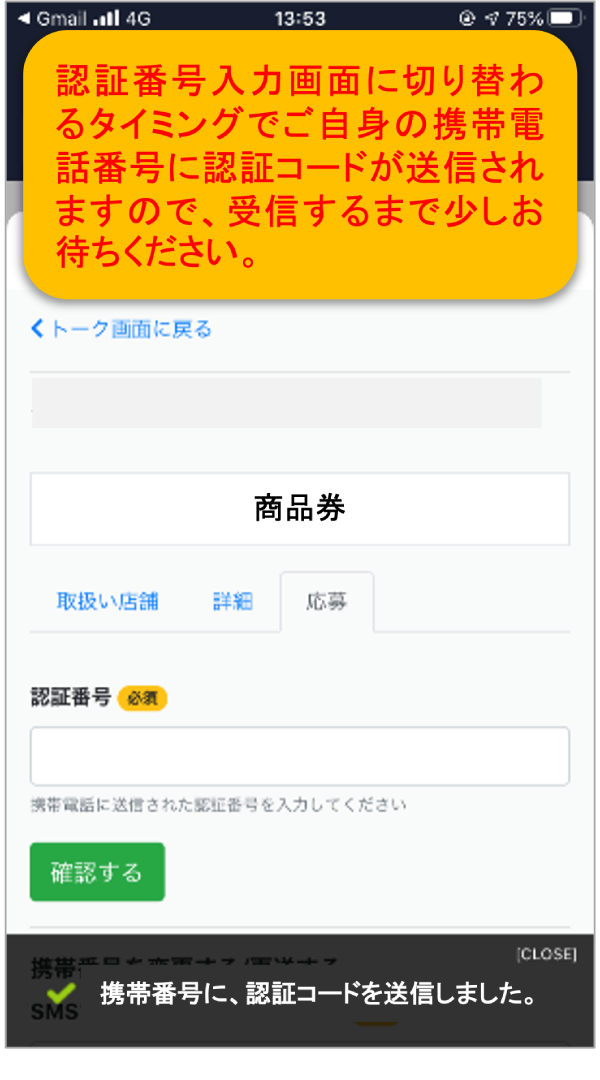600x1080 pixels.
Task: Focus the 認証番号 input field
Action: [x=299, y=756]
